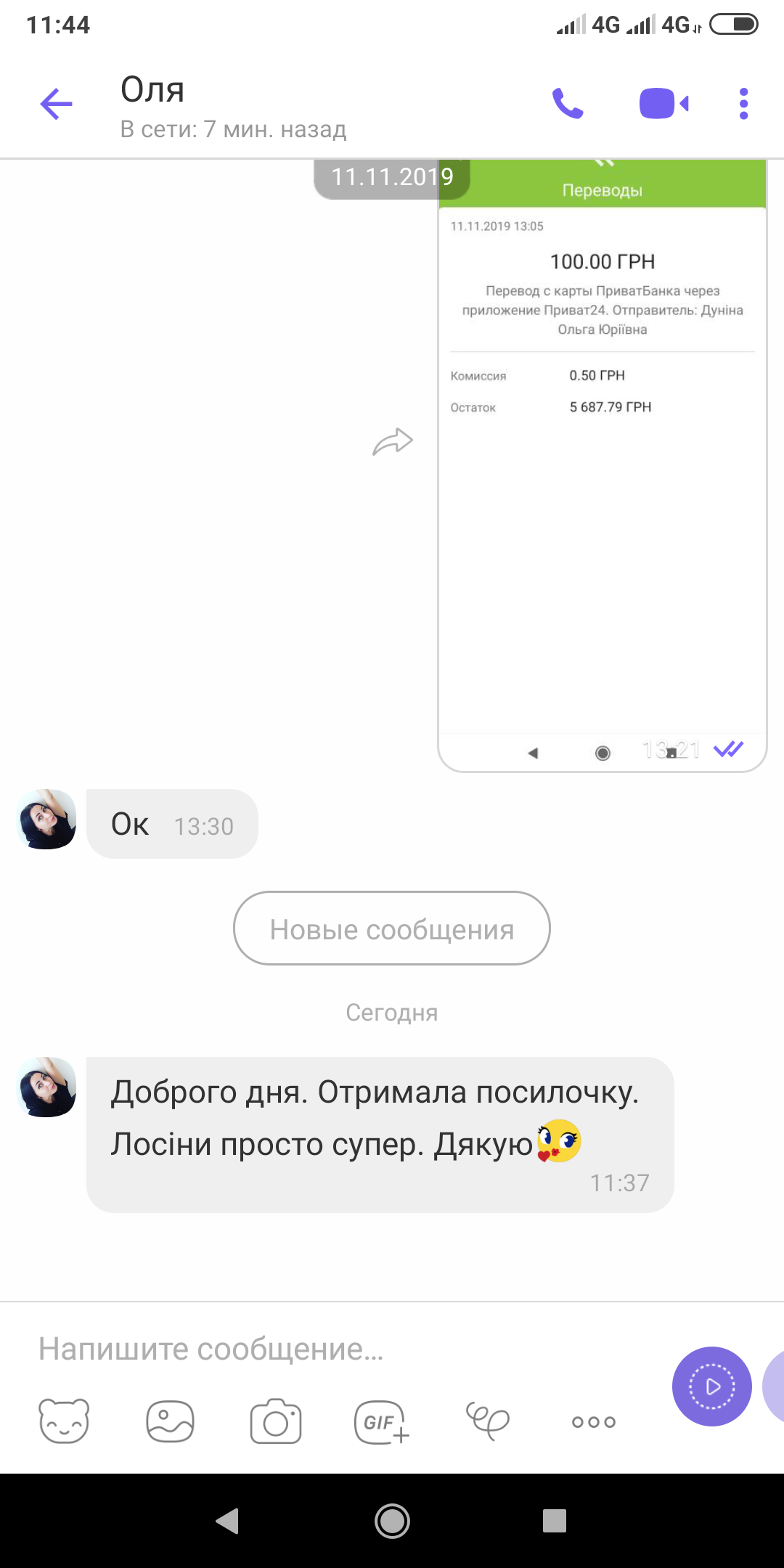The image size is (784, 1568).
Task: Go to the Android home screen
Action: (392, 1520)
